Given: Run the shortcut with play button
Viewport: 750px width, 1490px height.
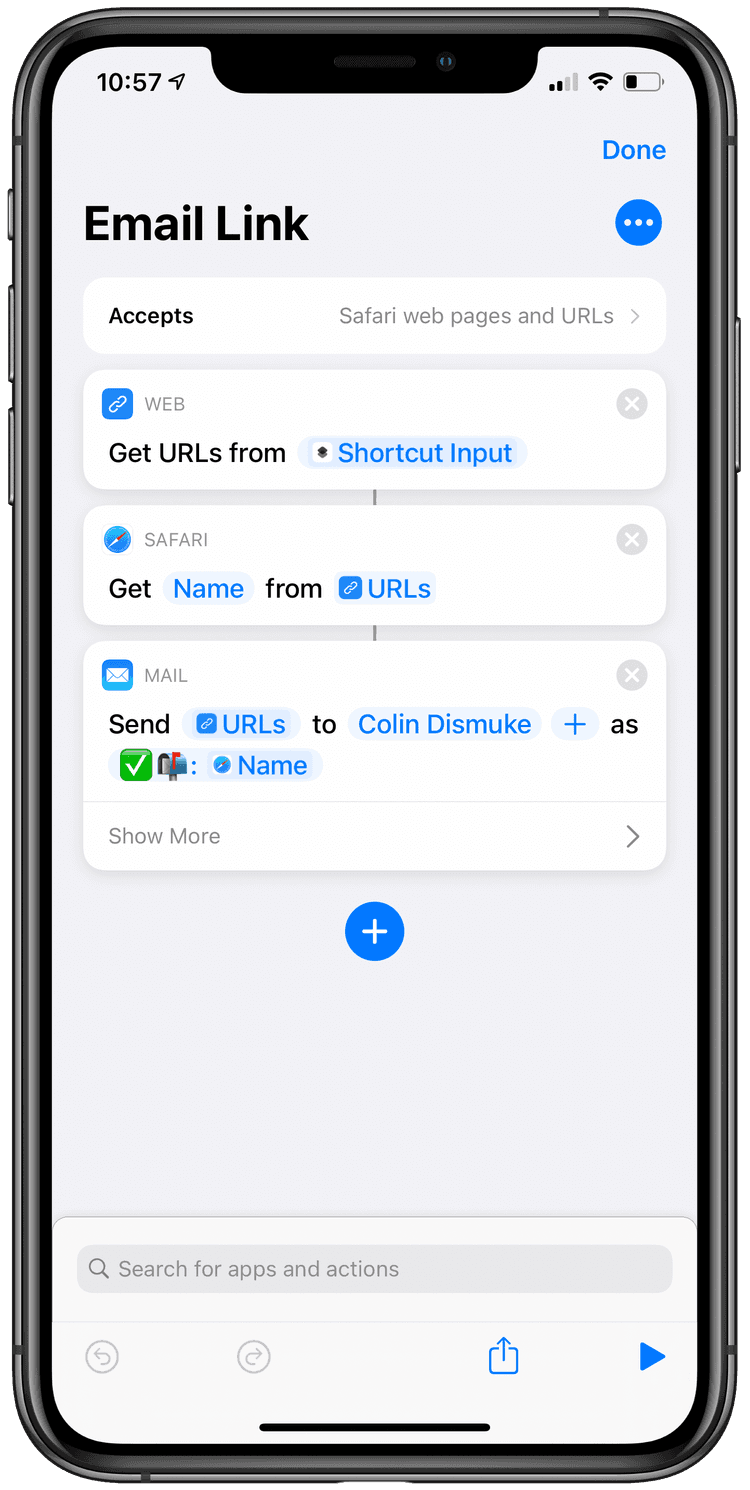Looking at the screenshot, I should 651,1357.
